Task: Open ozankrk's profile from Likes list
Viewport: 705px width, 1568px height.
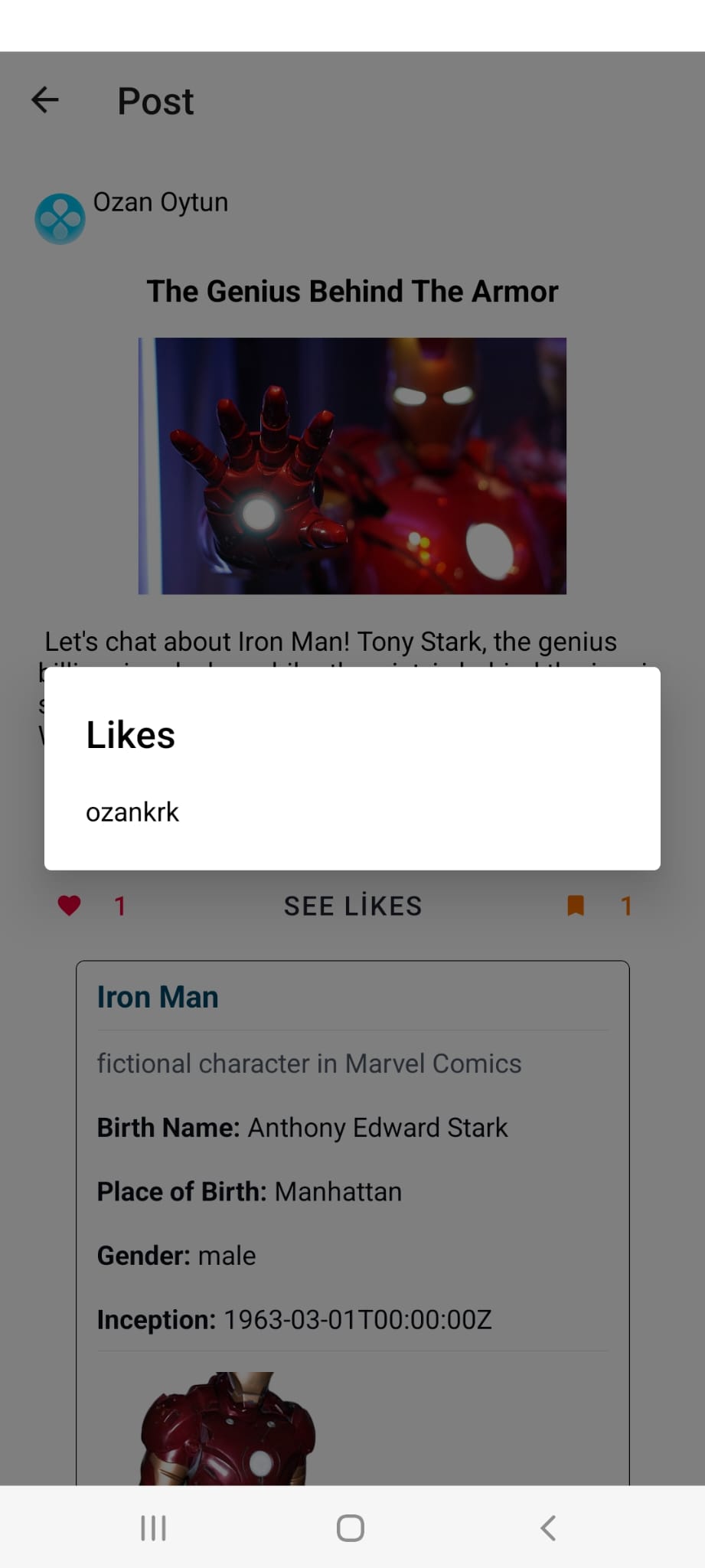Action: click(132, 812)
